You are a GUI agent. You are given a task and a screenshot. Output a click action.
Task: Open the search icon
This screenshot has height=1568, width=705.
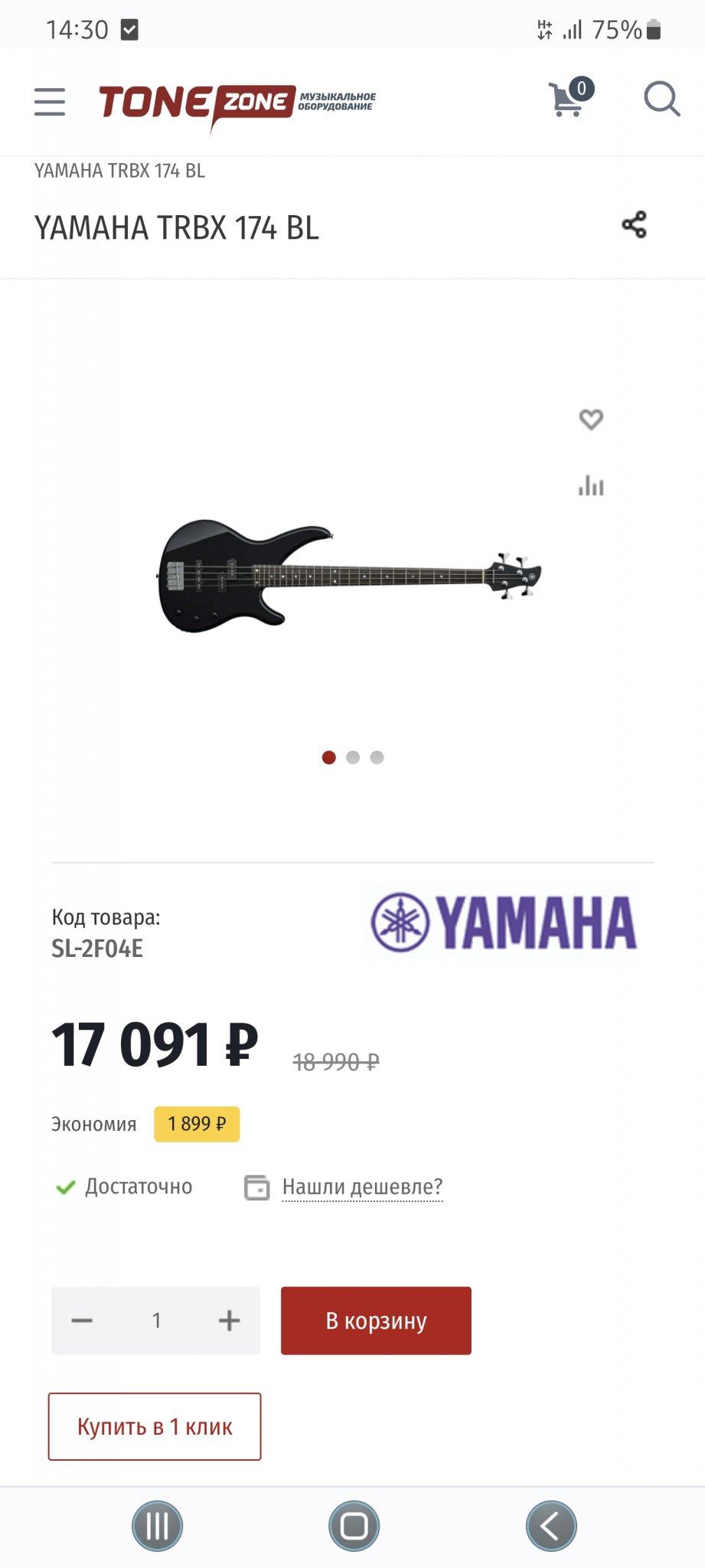pyautogui.click(x=661, y=100)
